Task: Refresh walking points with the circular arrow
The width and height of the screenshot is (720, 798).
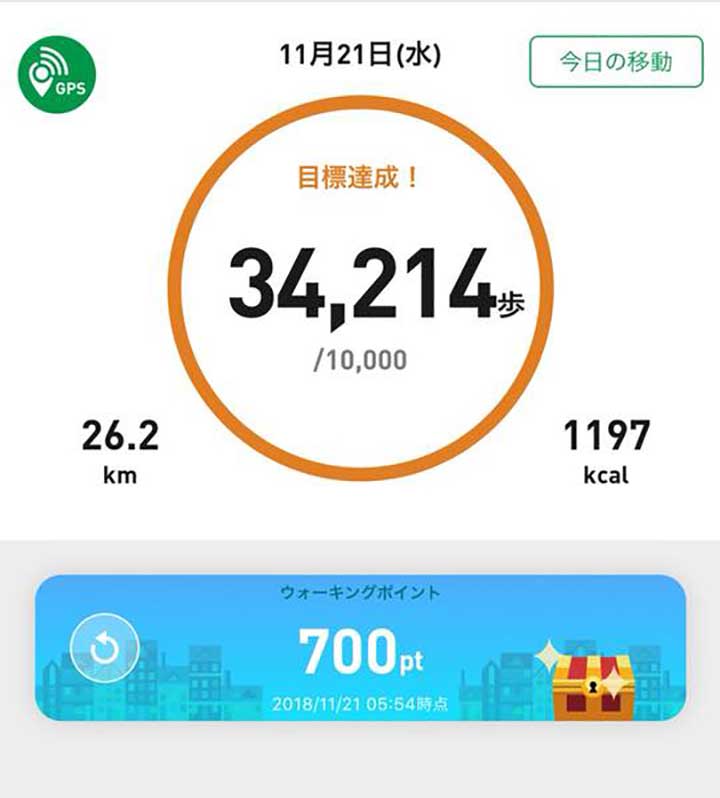Action: pos(105,650)
